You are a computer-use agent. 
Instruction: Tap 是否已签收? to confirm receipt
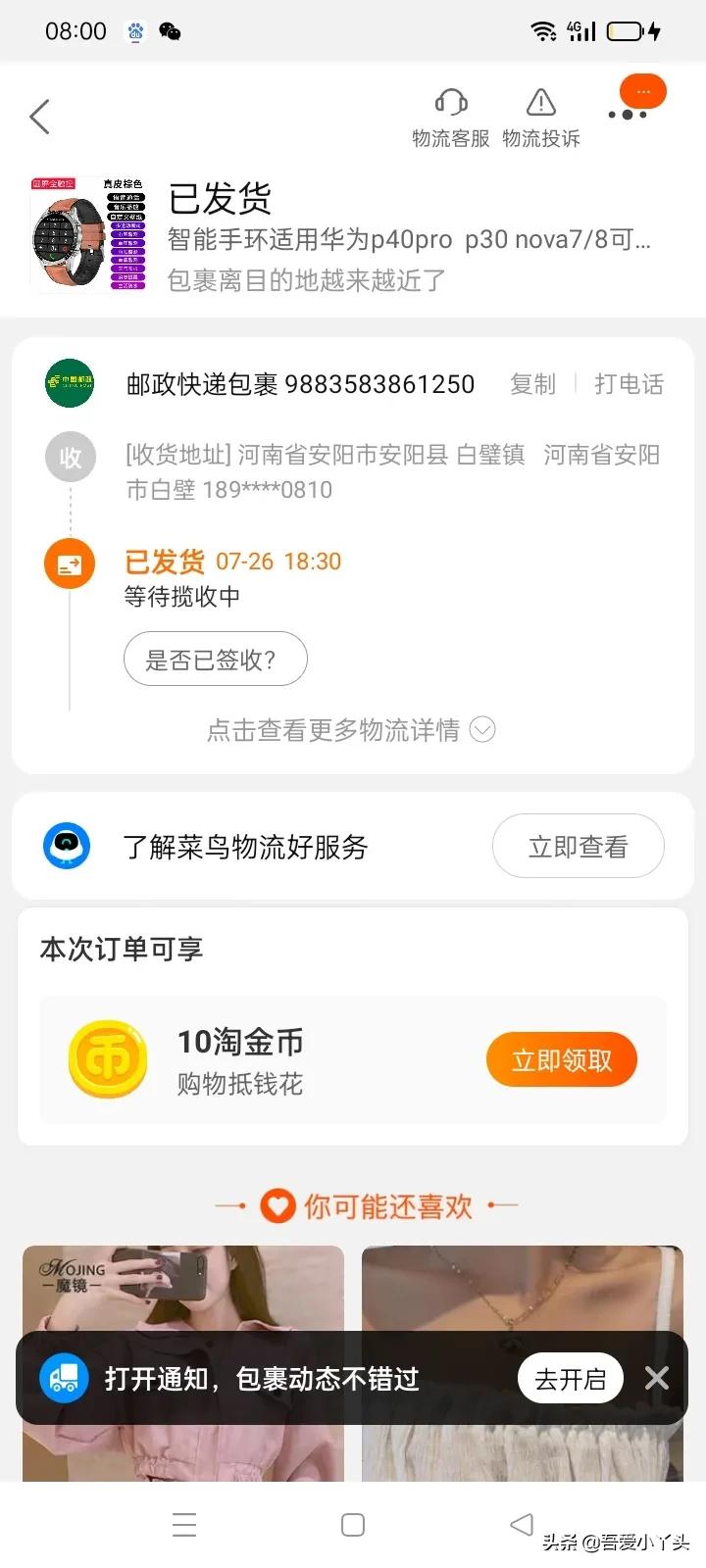(215, 659)
